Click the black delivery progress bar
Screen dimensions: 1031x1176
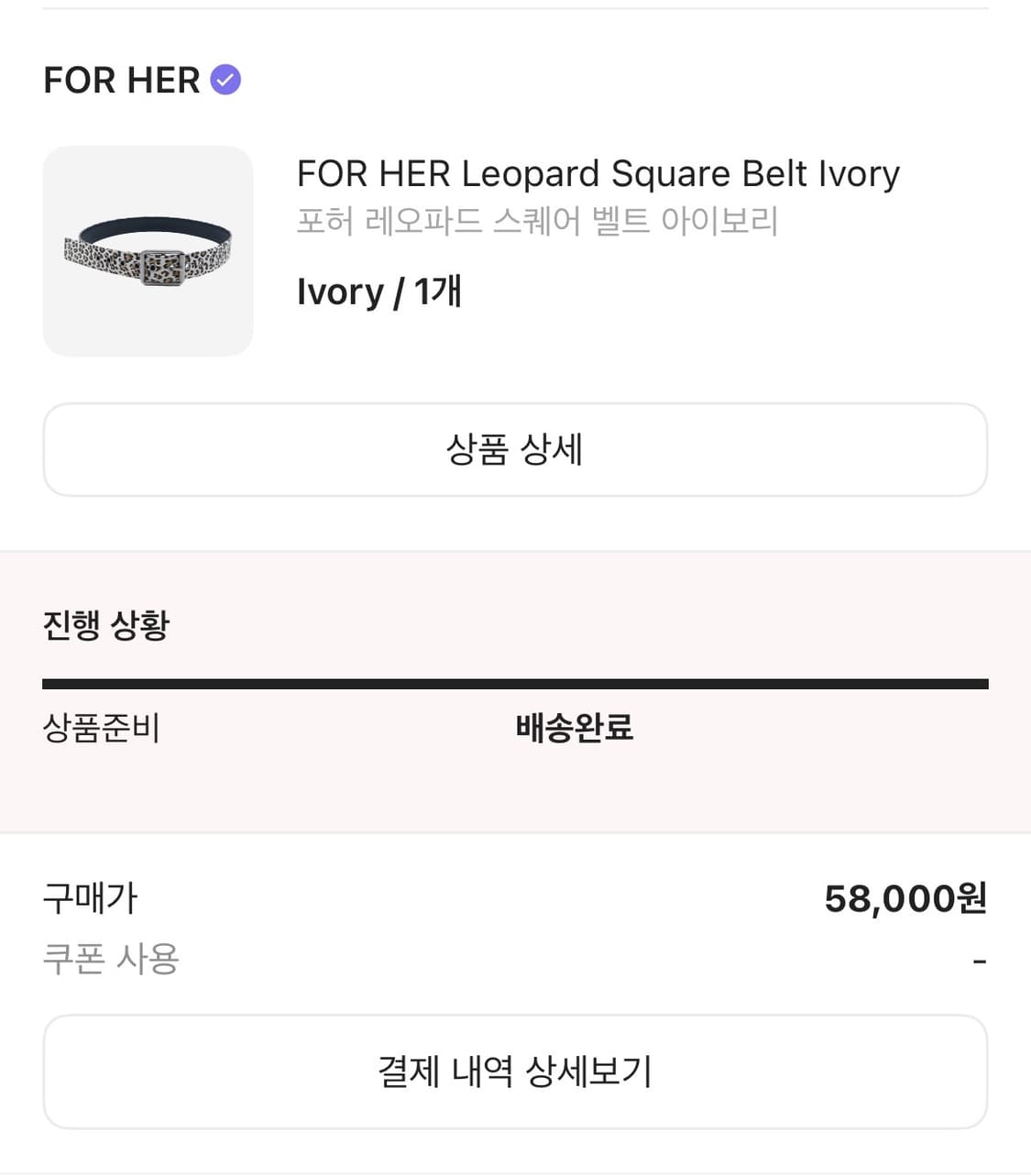pyautogui.click(x=515, y=682)
